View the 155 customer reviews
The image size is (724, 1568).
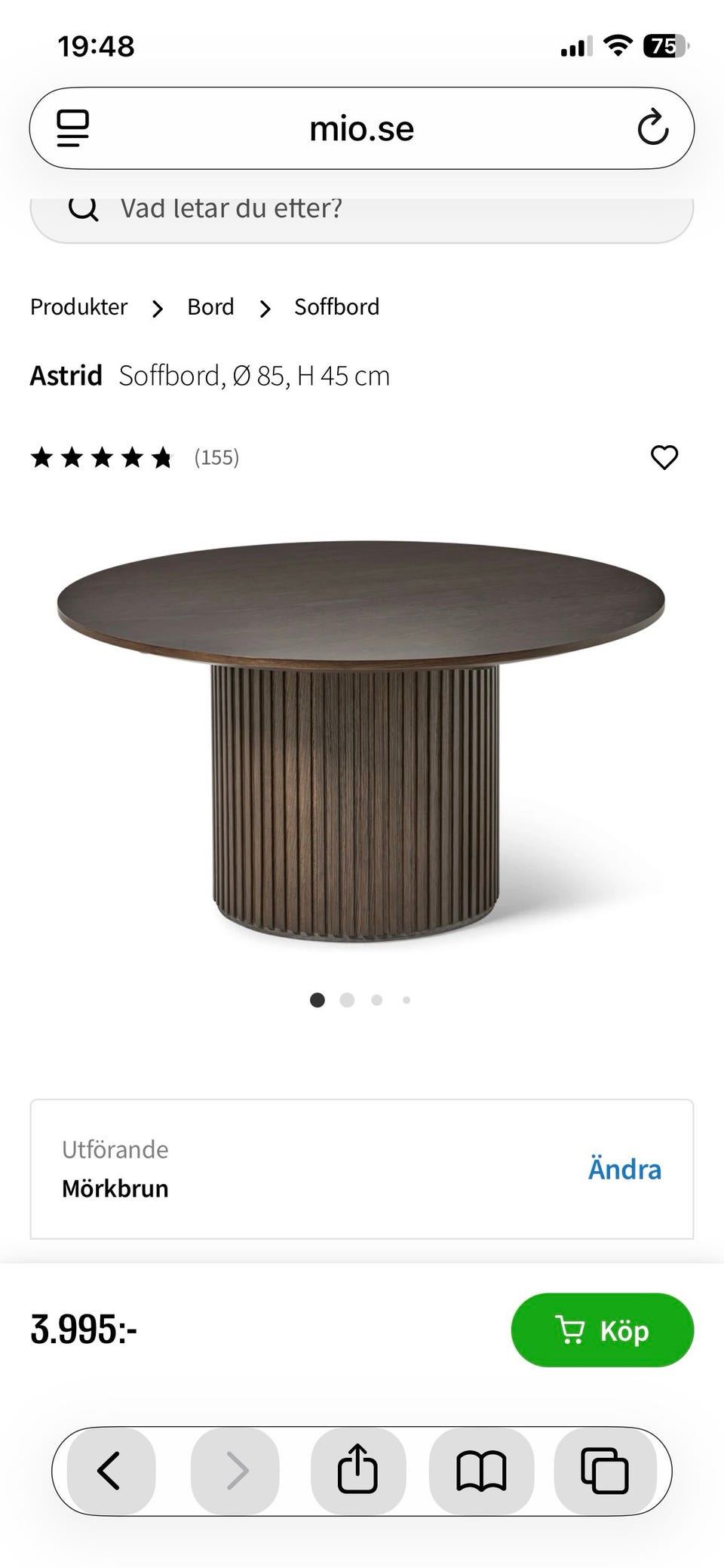coord(216,457)
